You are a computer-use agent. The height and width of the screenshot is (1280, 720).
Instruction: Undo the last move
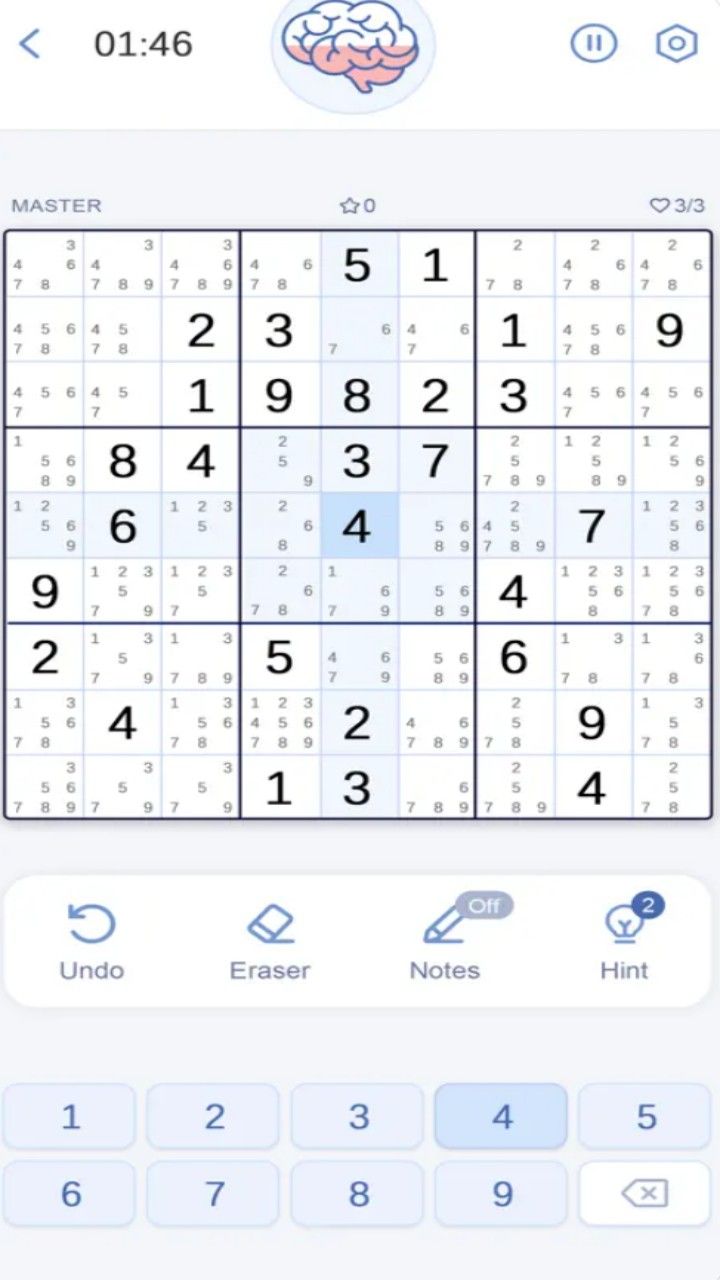tap(91, 942)
